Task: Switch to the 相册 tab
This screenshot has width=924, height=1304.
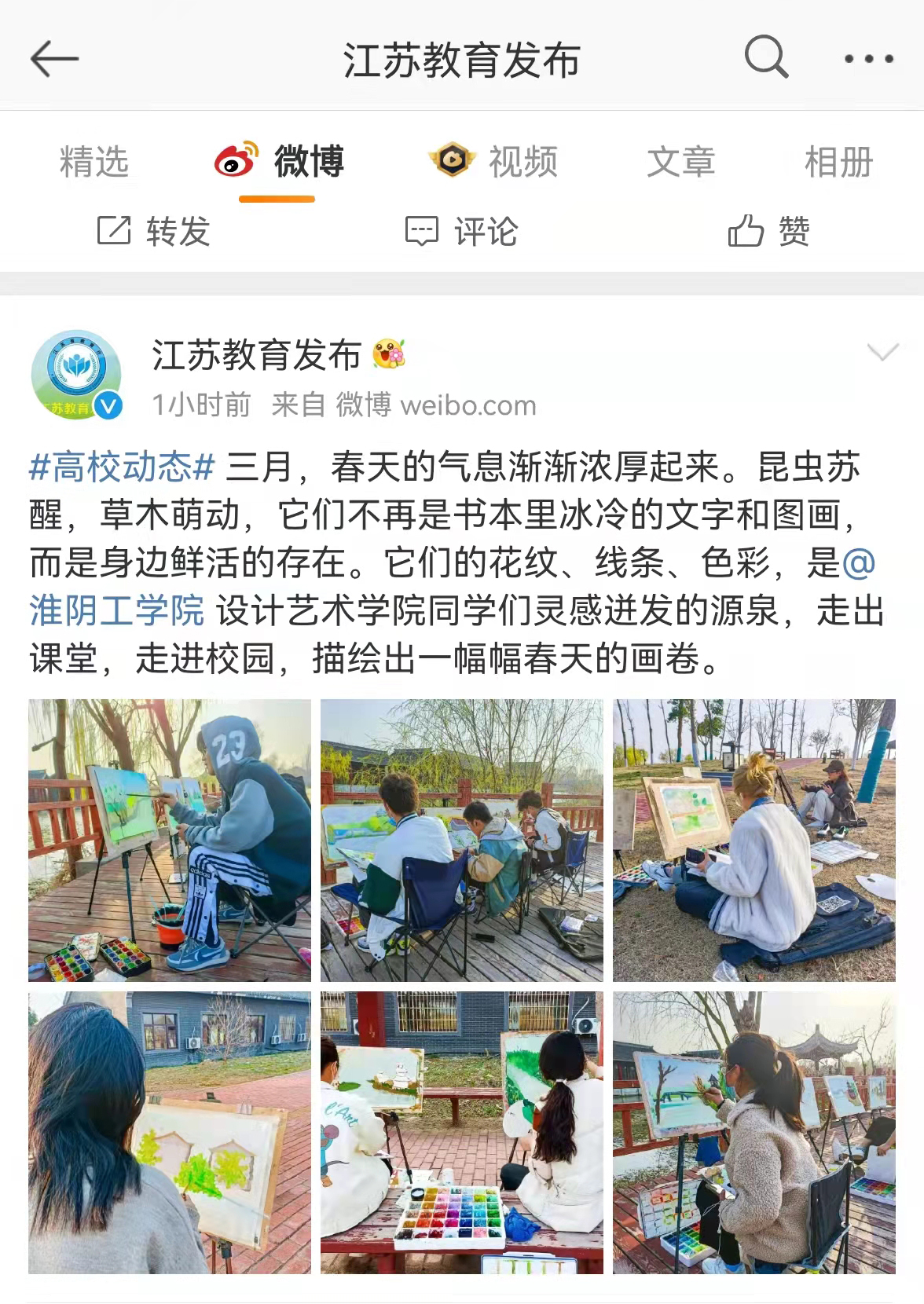Action: coord(838,163)
